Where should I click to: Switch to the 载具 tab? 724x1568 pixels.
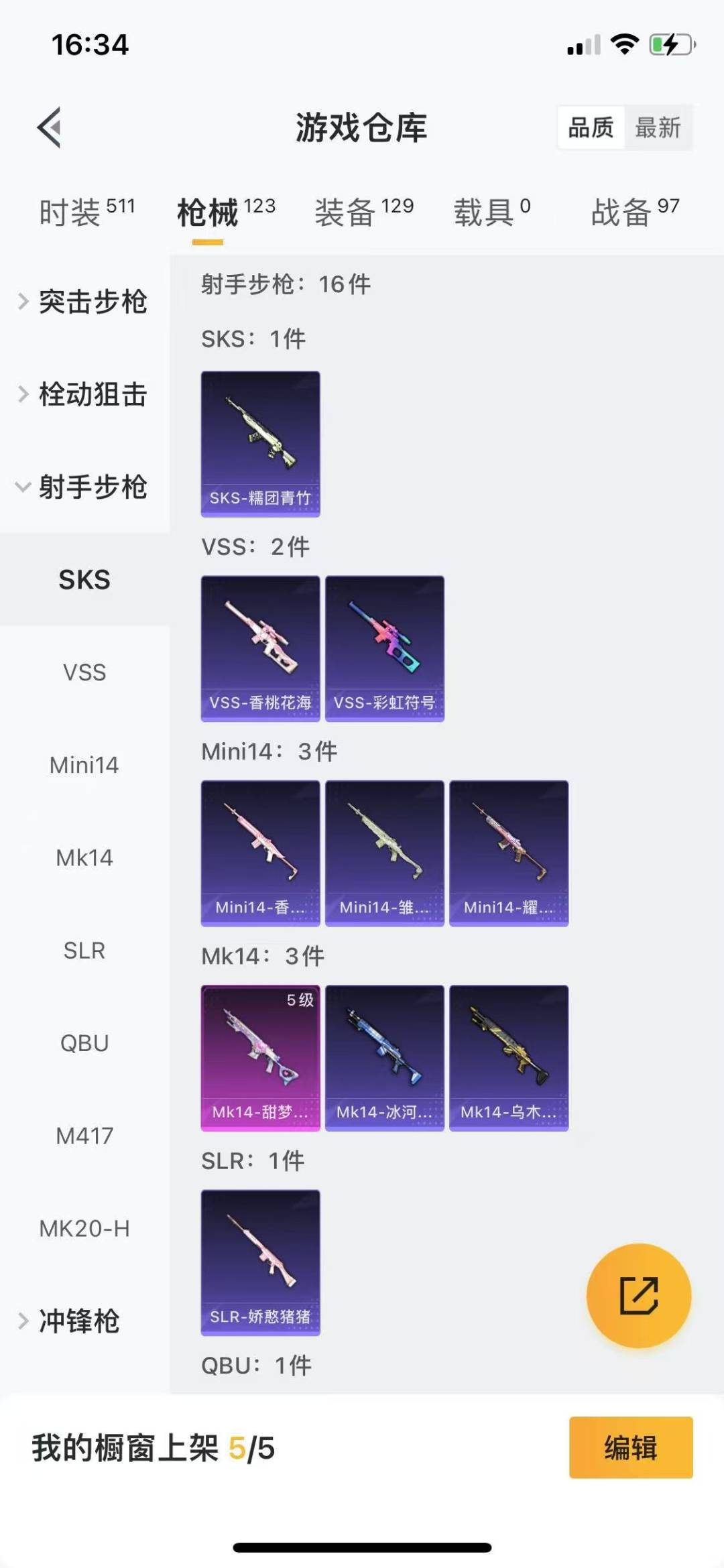click(491, 213)
